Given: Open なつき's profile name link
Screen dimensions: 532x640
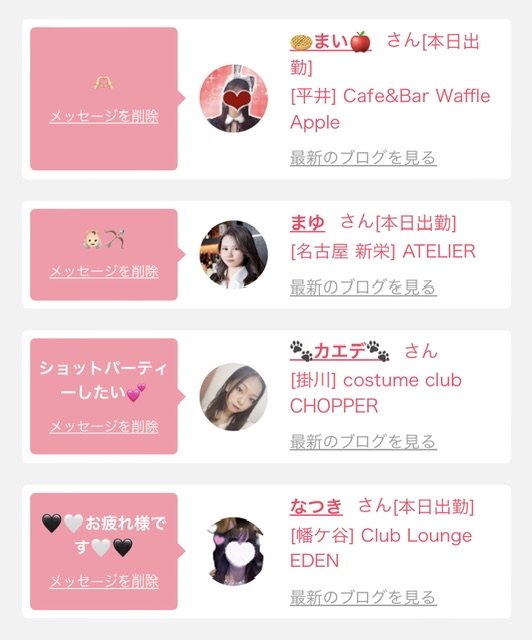Looking at the screenshot, I should pos(316,507).
